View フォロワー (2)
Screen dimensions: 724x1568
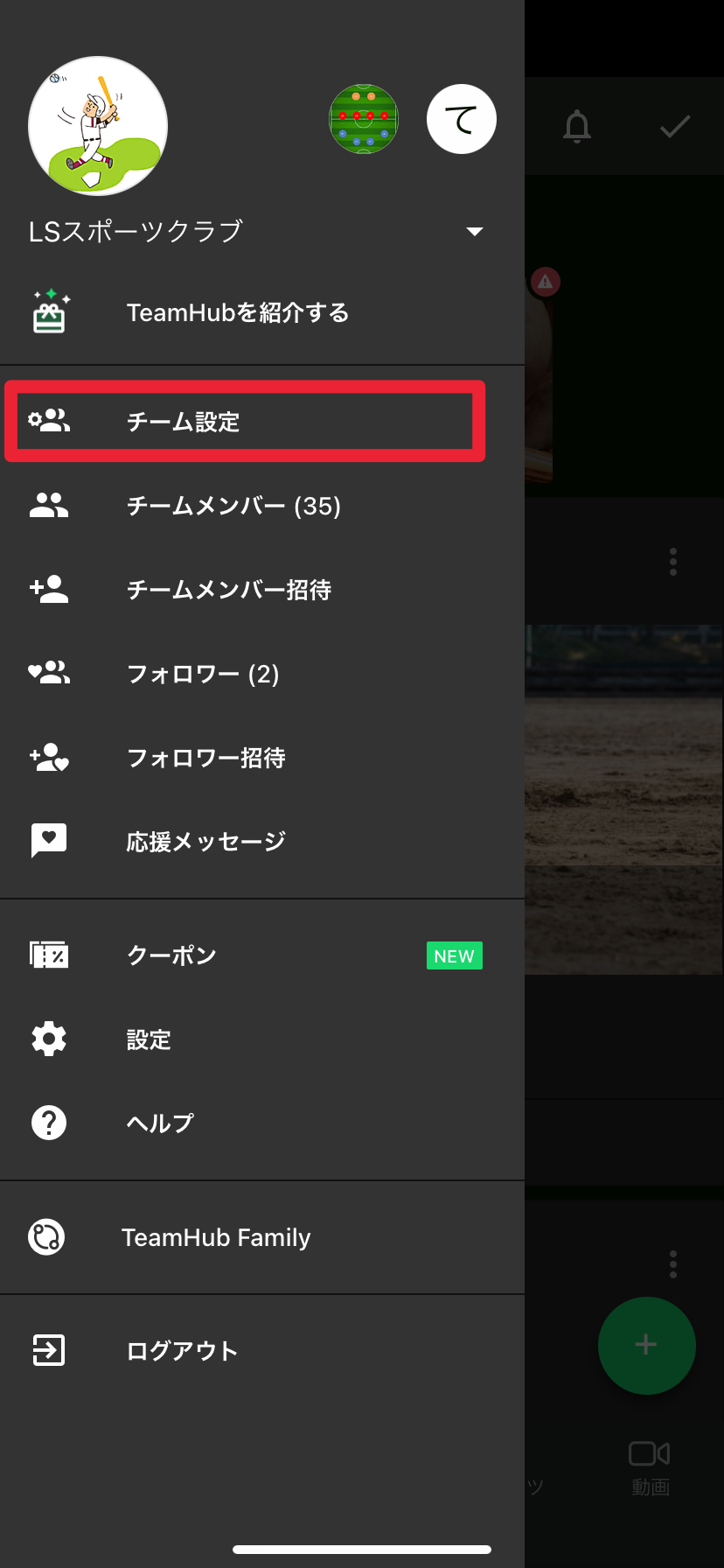click(262, 674)
